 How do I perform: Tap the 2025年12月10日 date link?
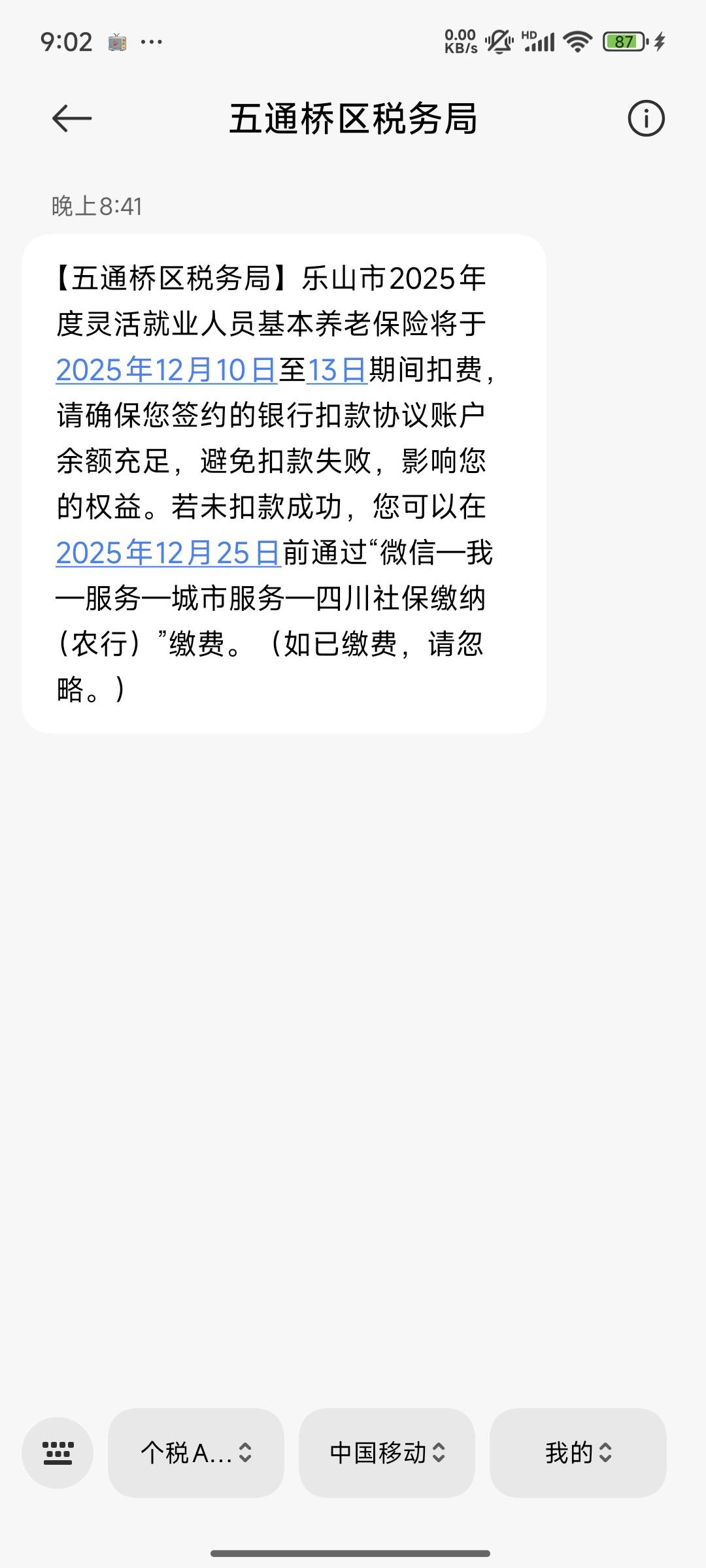(167, 370)
